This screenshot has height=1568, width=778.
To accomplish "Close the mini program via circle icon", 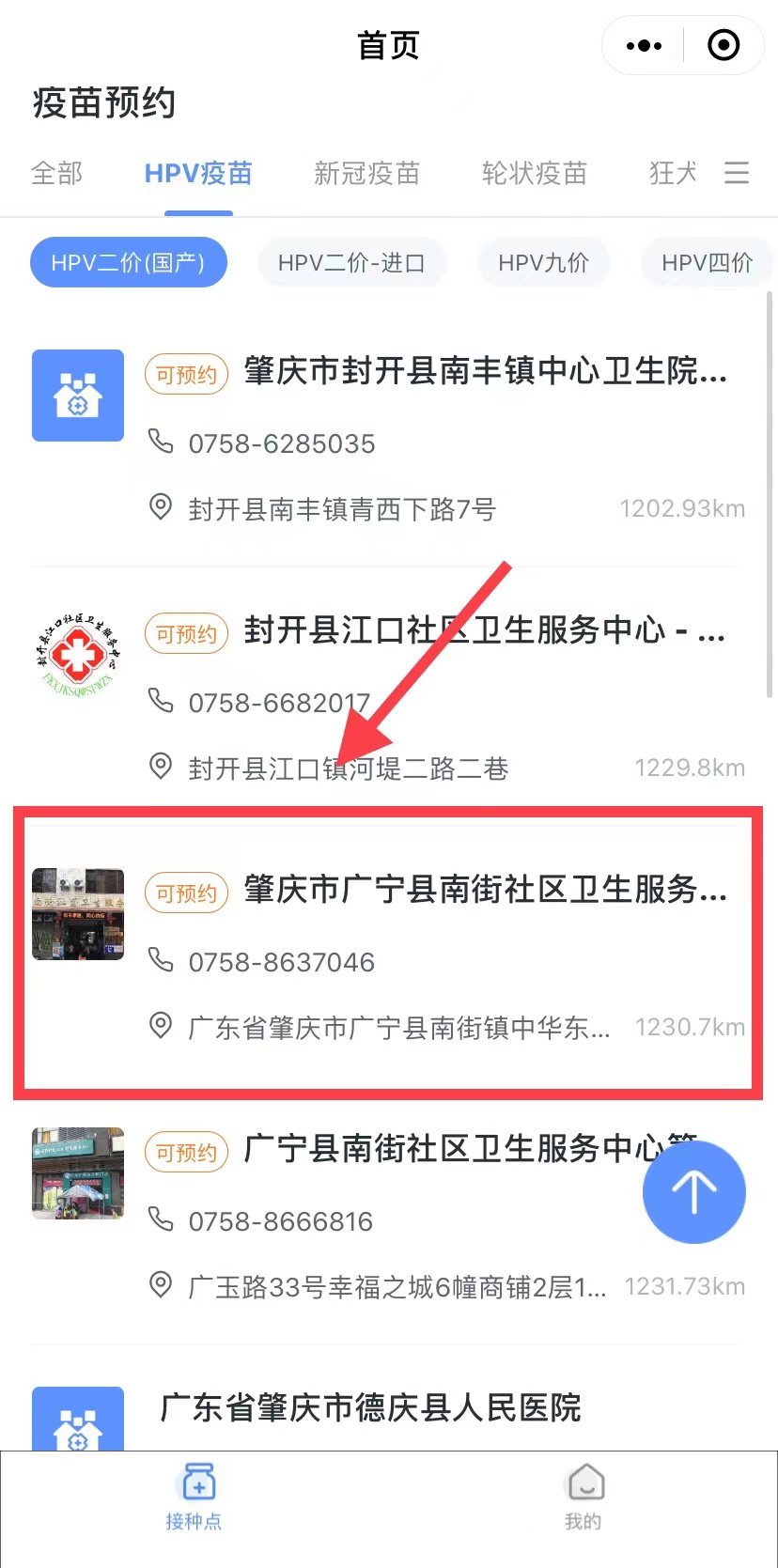I will 723,45.
